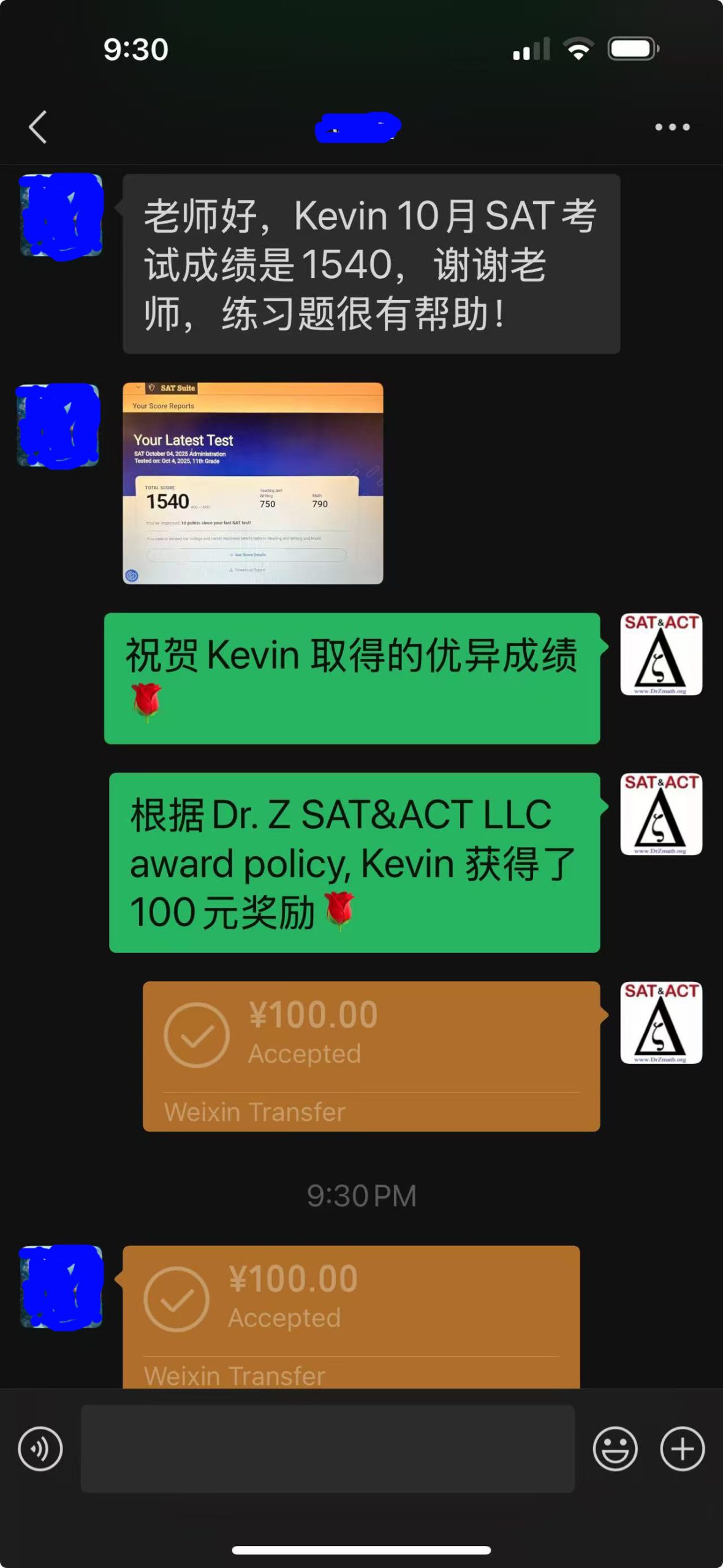Open the chat overflow menu

[672, 127]
